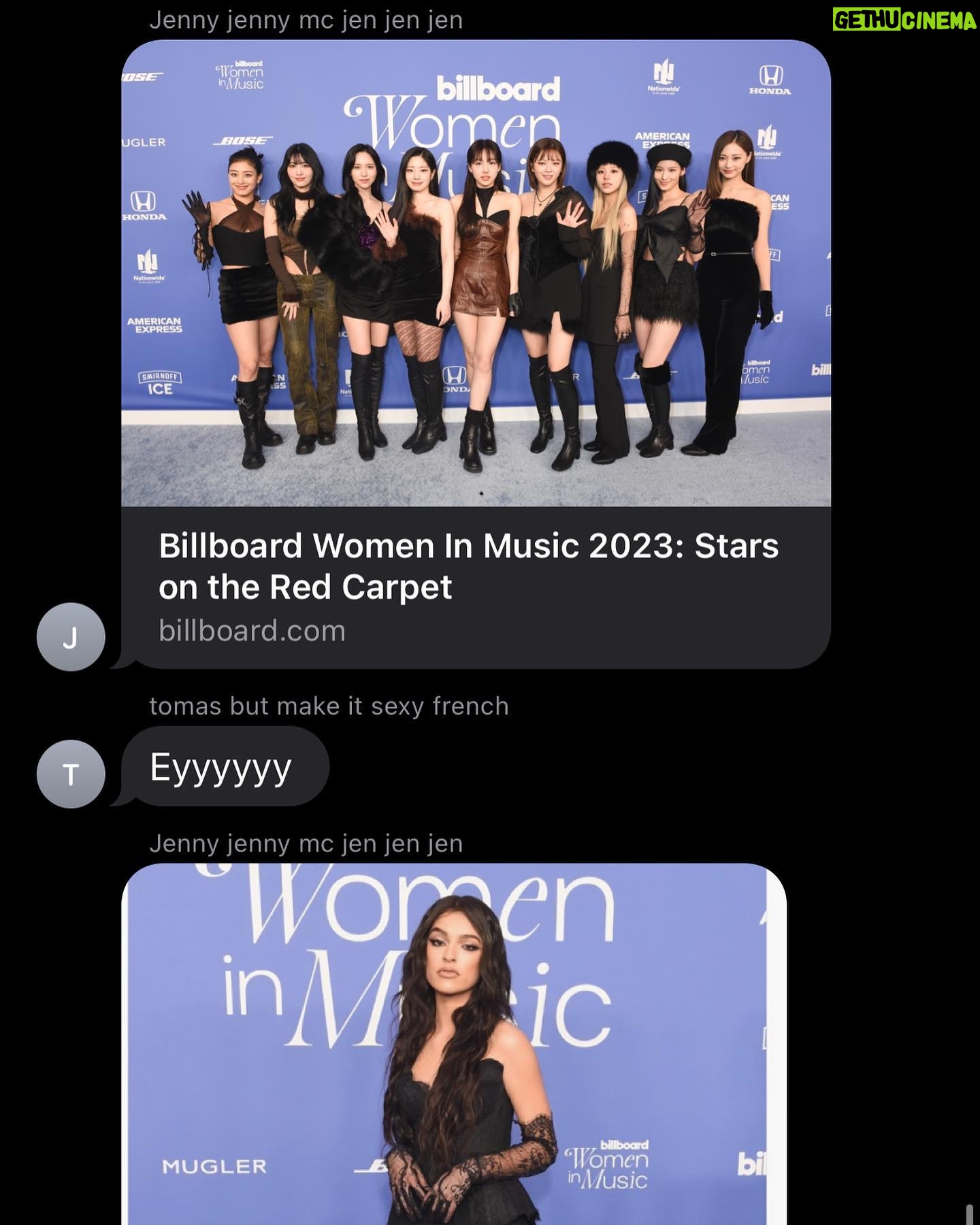
Task: Open the Mugler red carpet photo Jenny sent
Action: click(x=454, y=1043)
